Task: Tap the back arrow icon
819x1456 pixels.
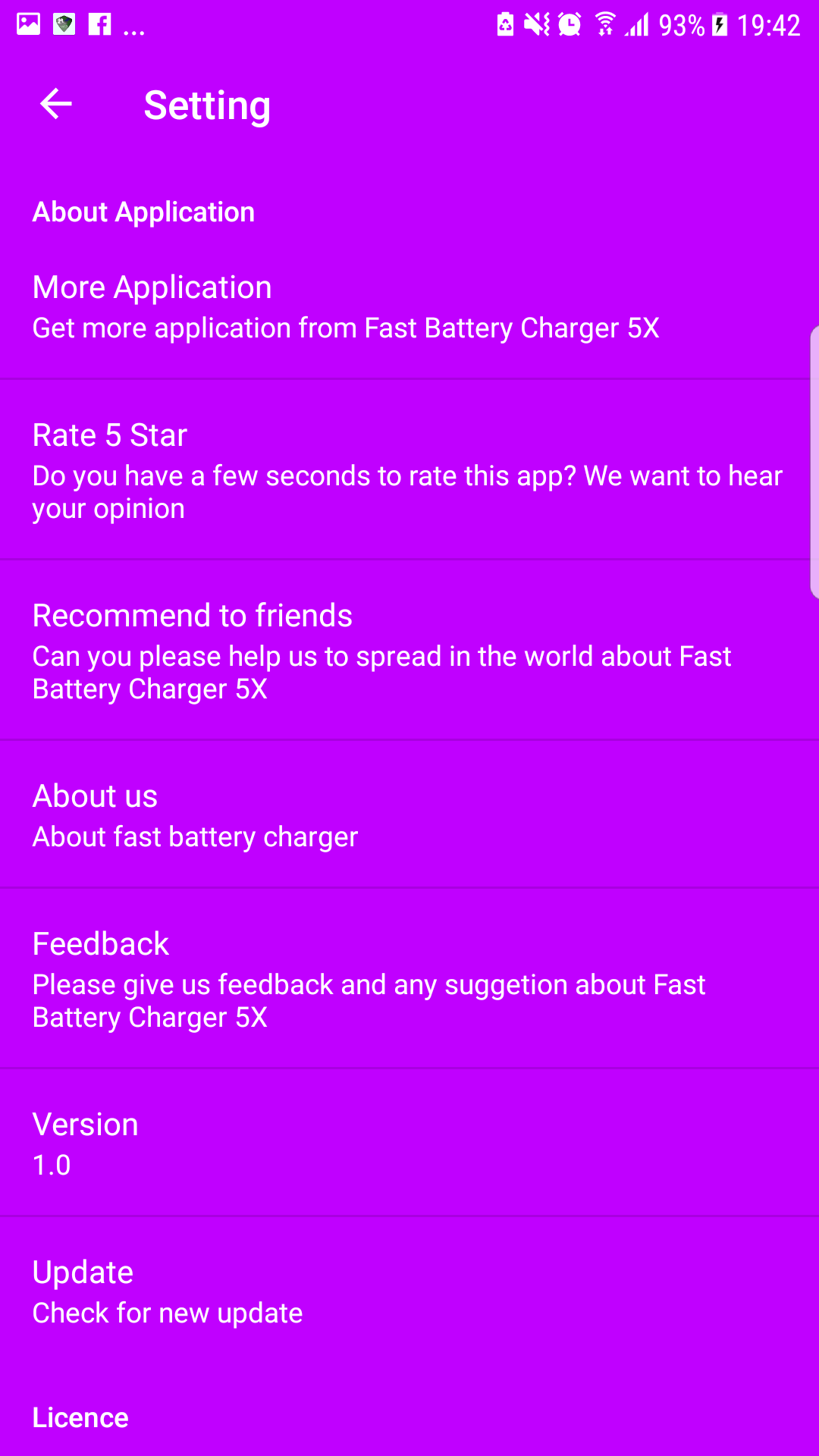Action: coord(55,104)
